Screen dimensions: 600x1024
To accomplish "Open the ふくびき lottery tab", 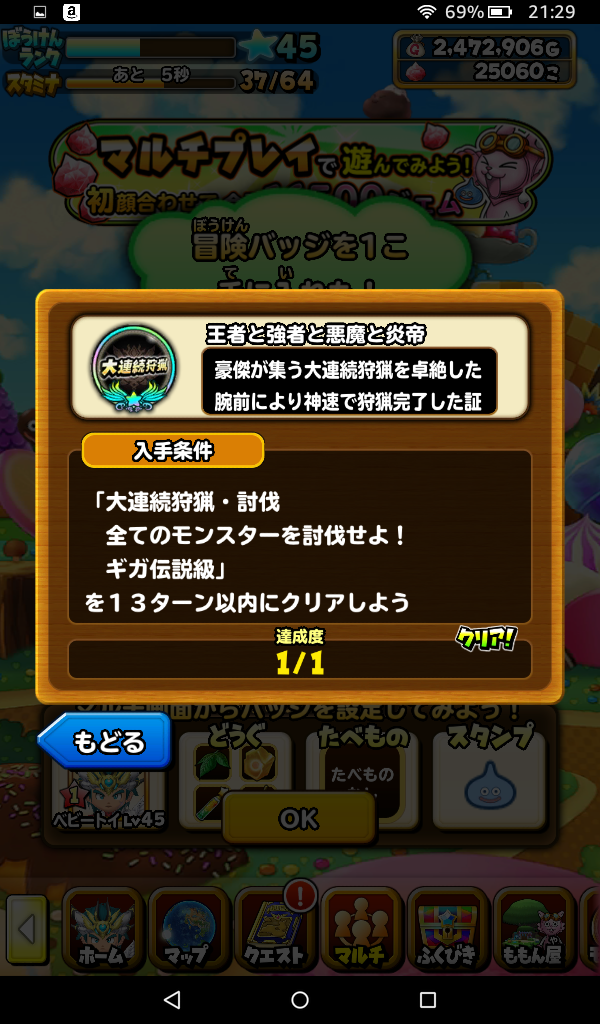I will coord(447,928).
